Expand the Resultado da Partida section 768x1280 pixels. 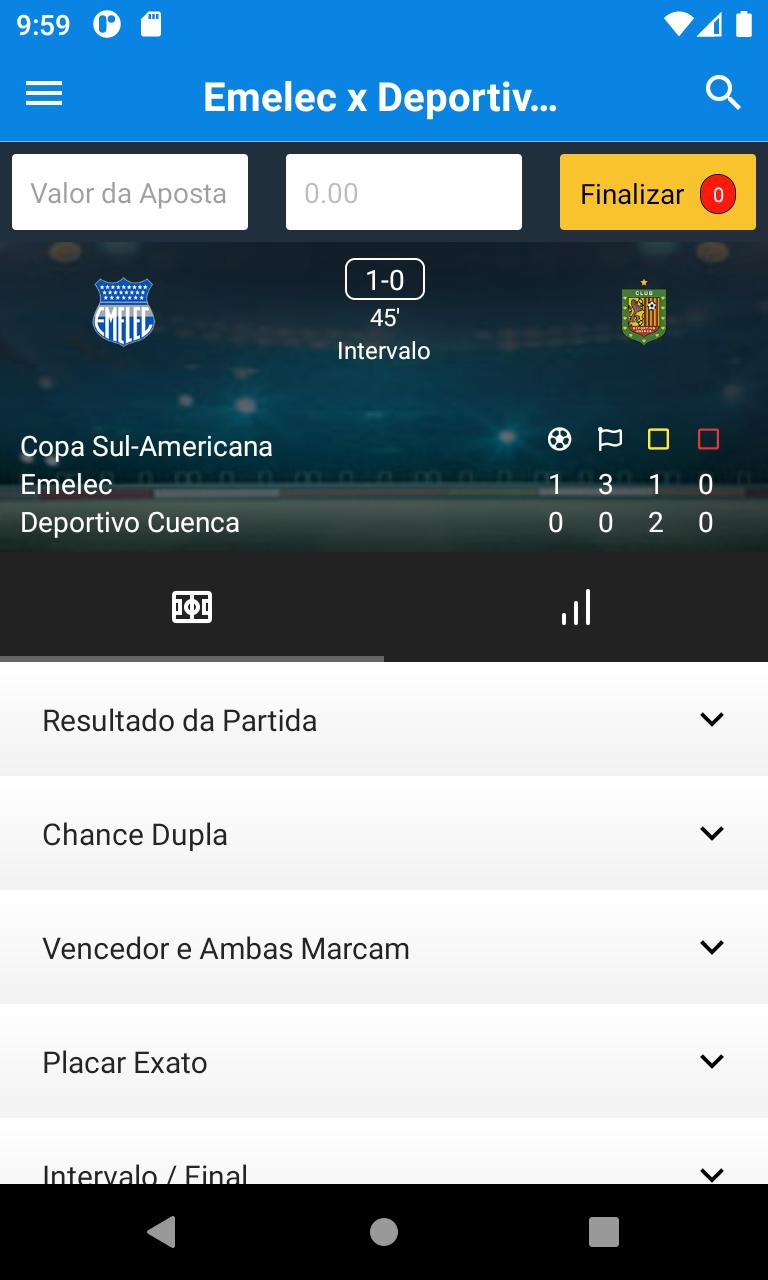point(384,719)
